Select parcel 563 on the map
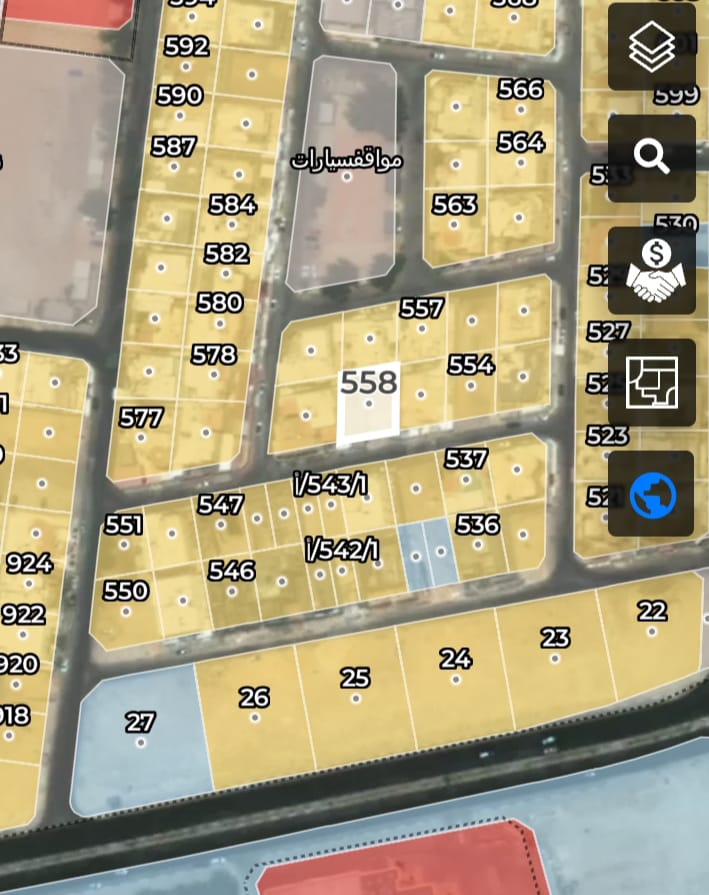The height and width of the screenshot is (895, 709). coord(454,206)
